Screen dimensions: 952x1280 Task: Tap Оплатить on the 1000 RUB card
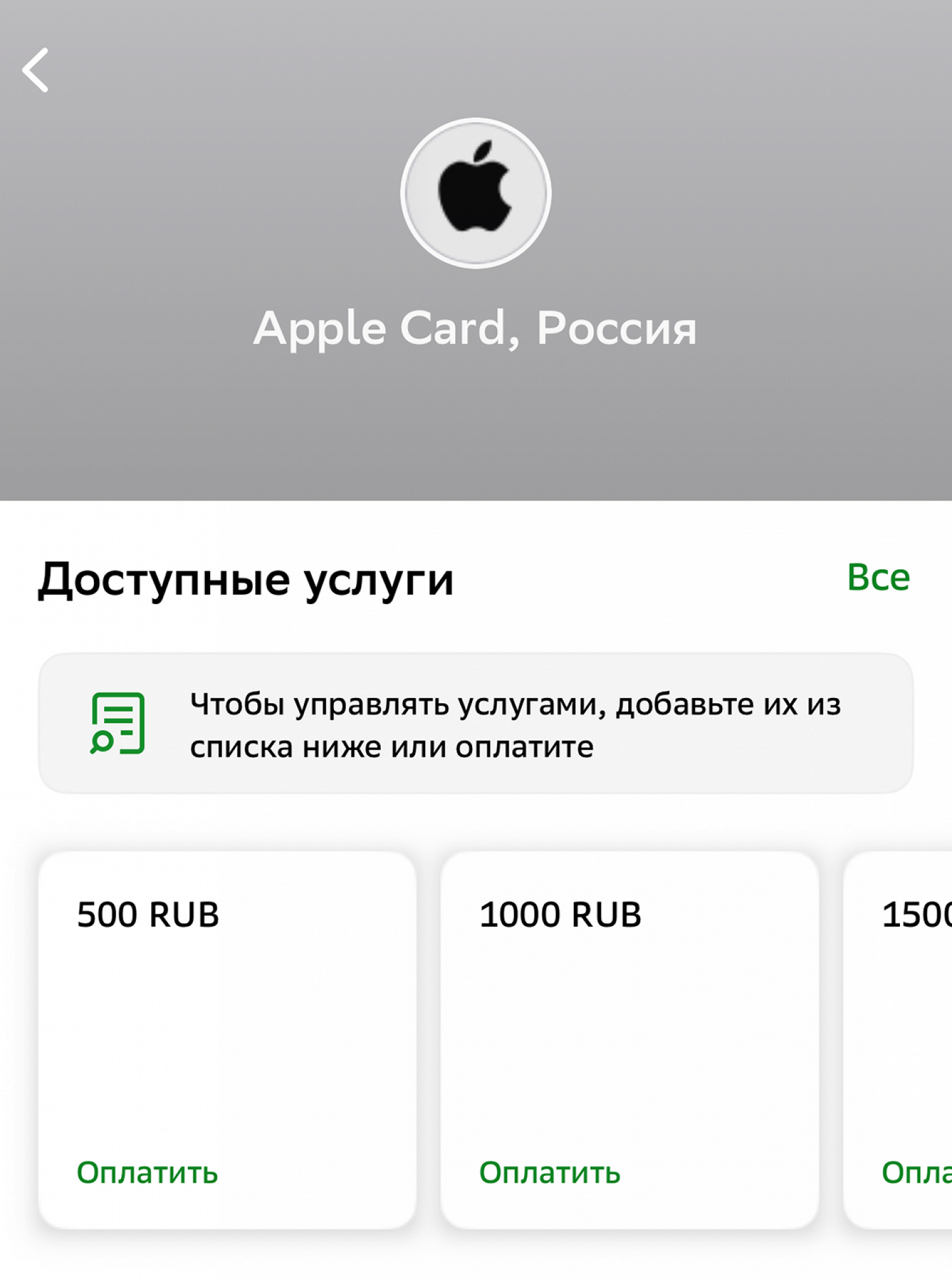click(x=550, y=1172)
